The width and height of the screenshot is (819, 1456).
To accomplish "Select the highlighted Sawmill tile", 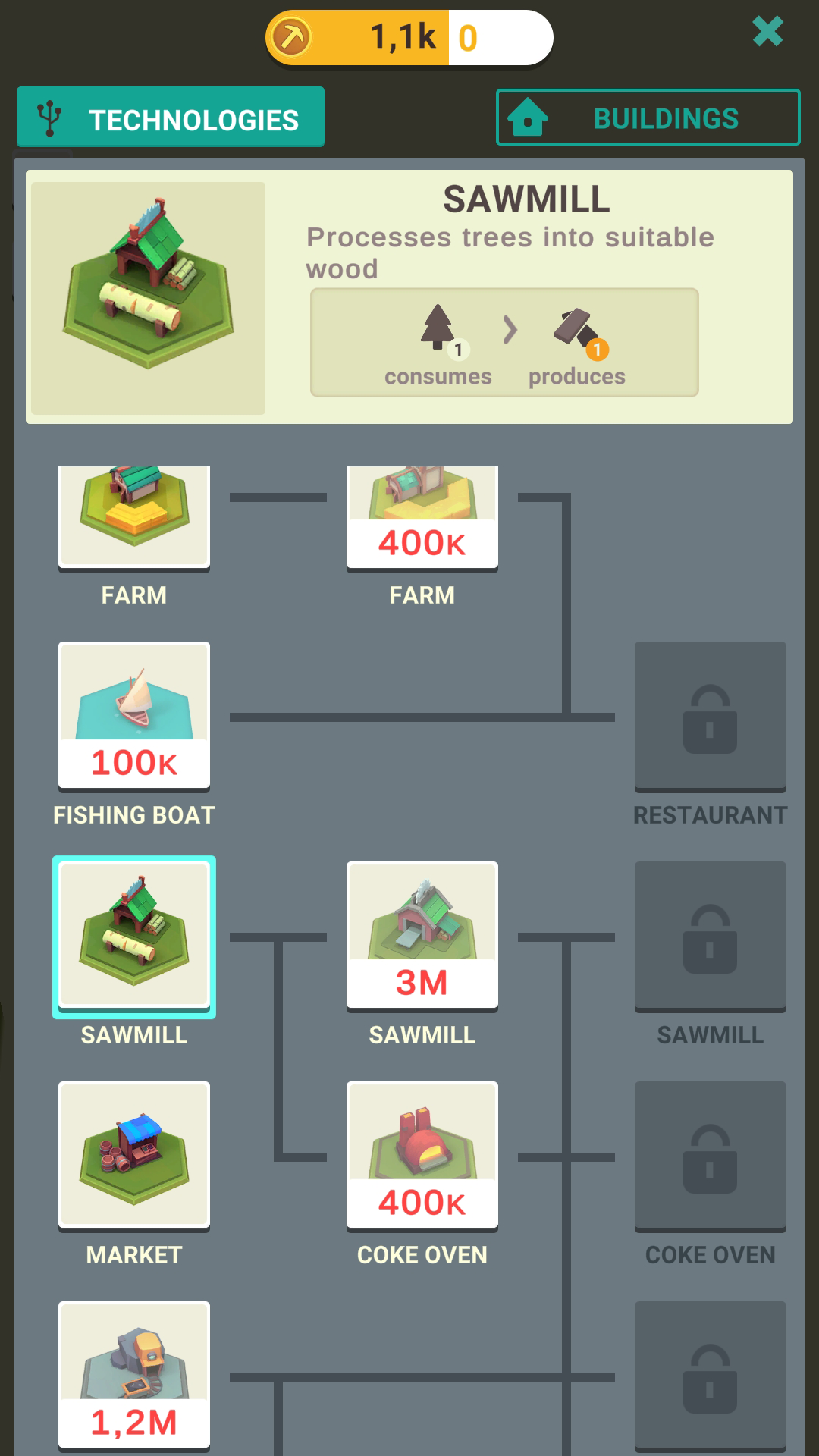I will pyautogui.click(x=134, y=936).
